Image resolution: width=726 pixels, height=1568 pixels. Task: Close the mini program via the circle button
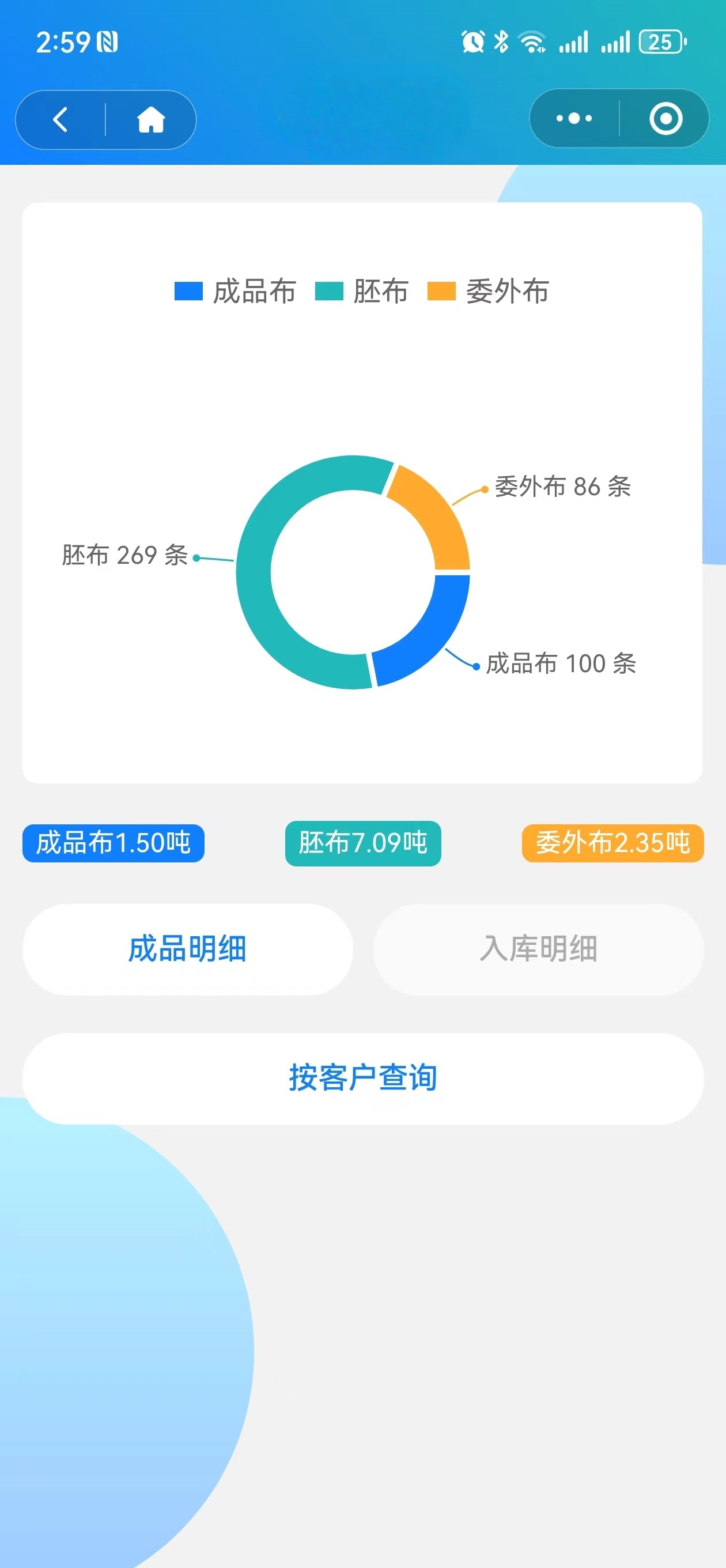(665, 118)
